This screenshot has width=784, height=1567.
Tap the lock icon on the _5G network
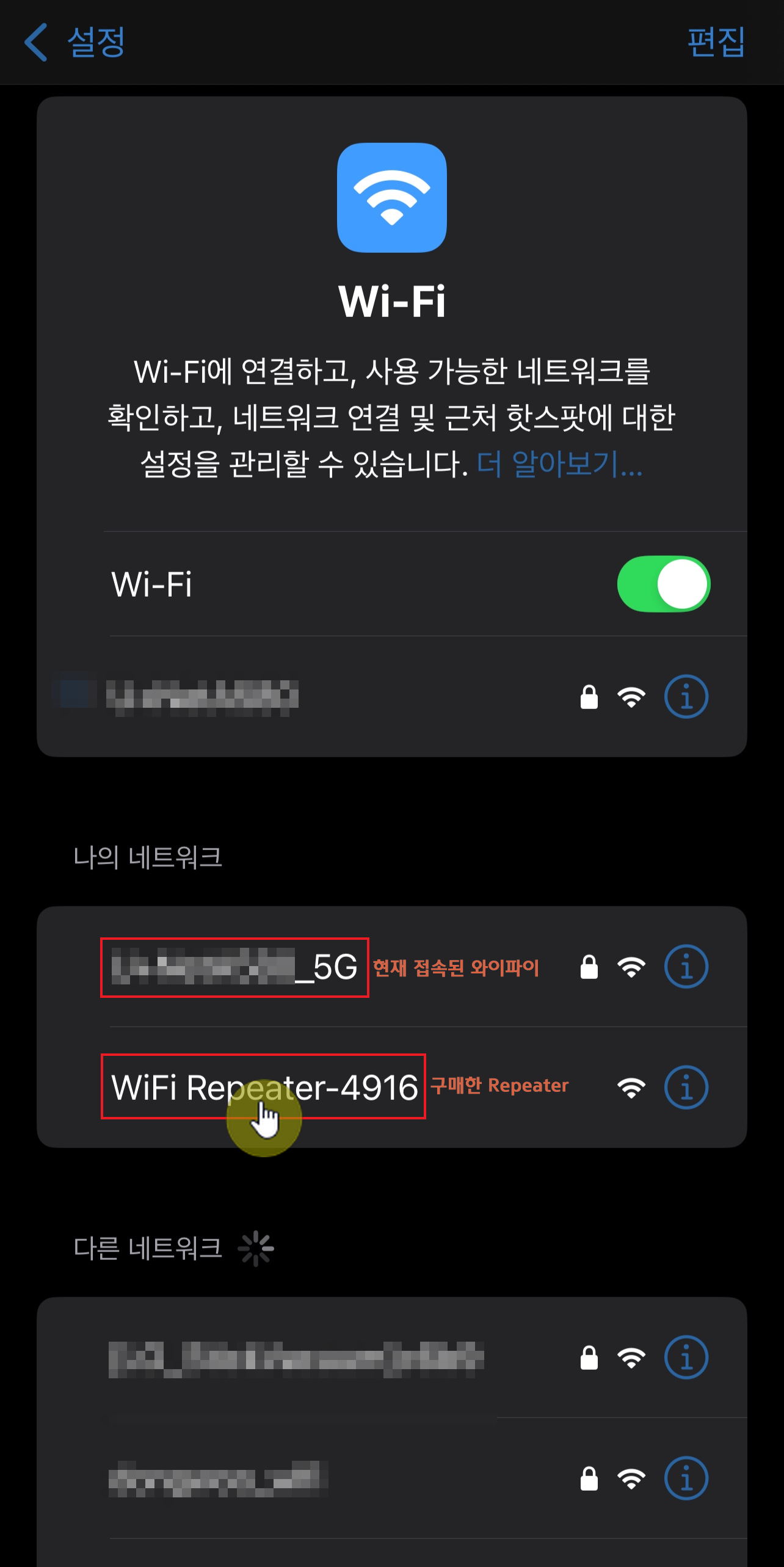589,966
